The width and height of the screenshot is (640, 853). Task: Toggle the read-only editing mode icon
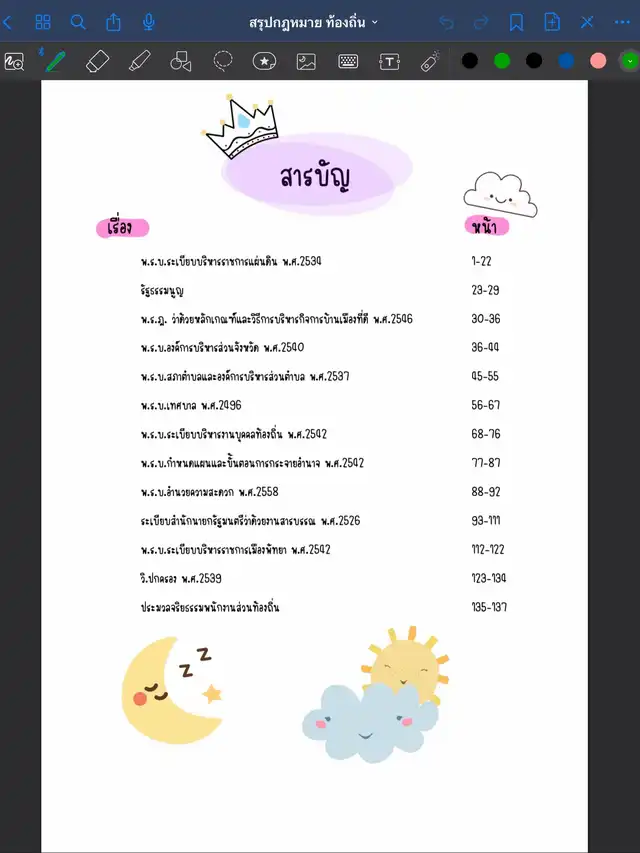coord(587,22)
